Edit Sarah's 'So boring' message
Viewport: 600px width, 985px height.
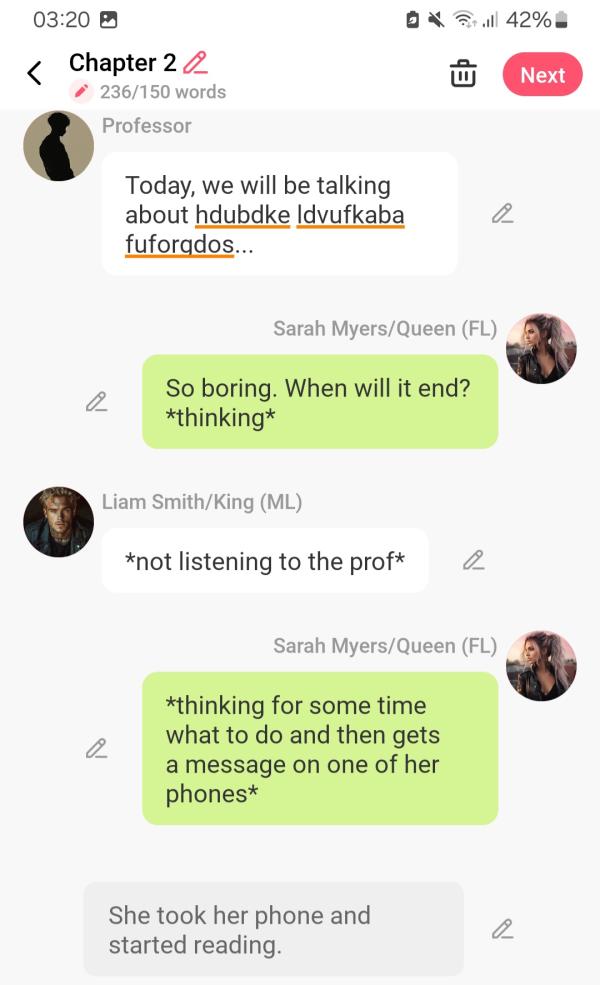pyautogui.click(x=96, y=402)
